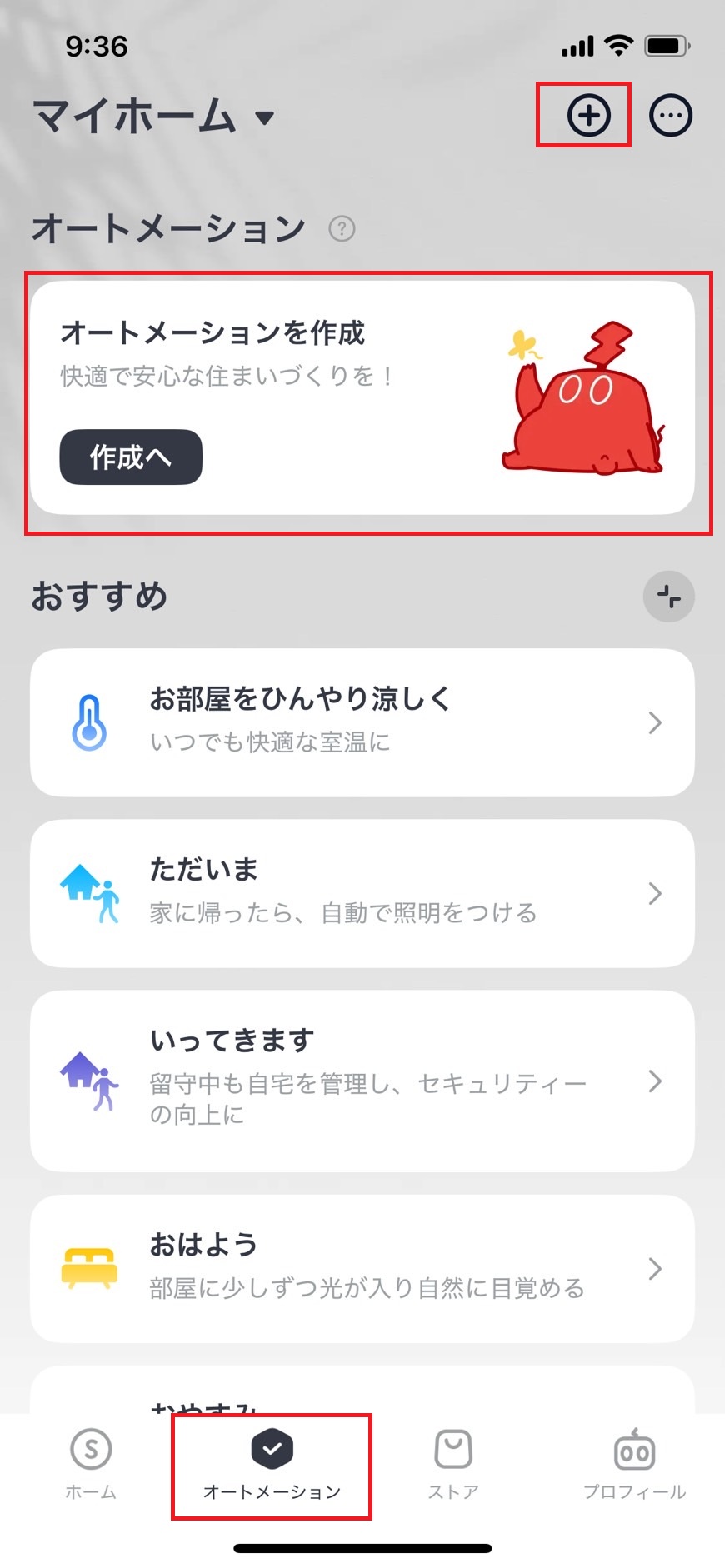
Task: Select the オートメーション tab
Action: pos(272,1465)
